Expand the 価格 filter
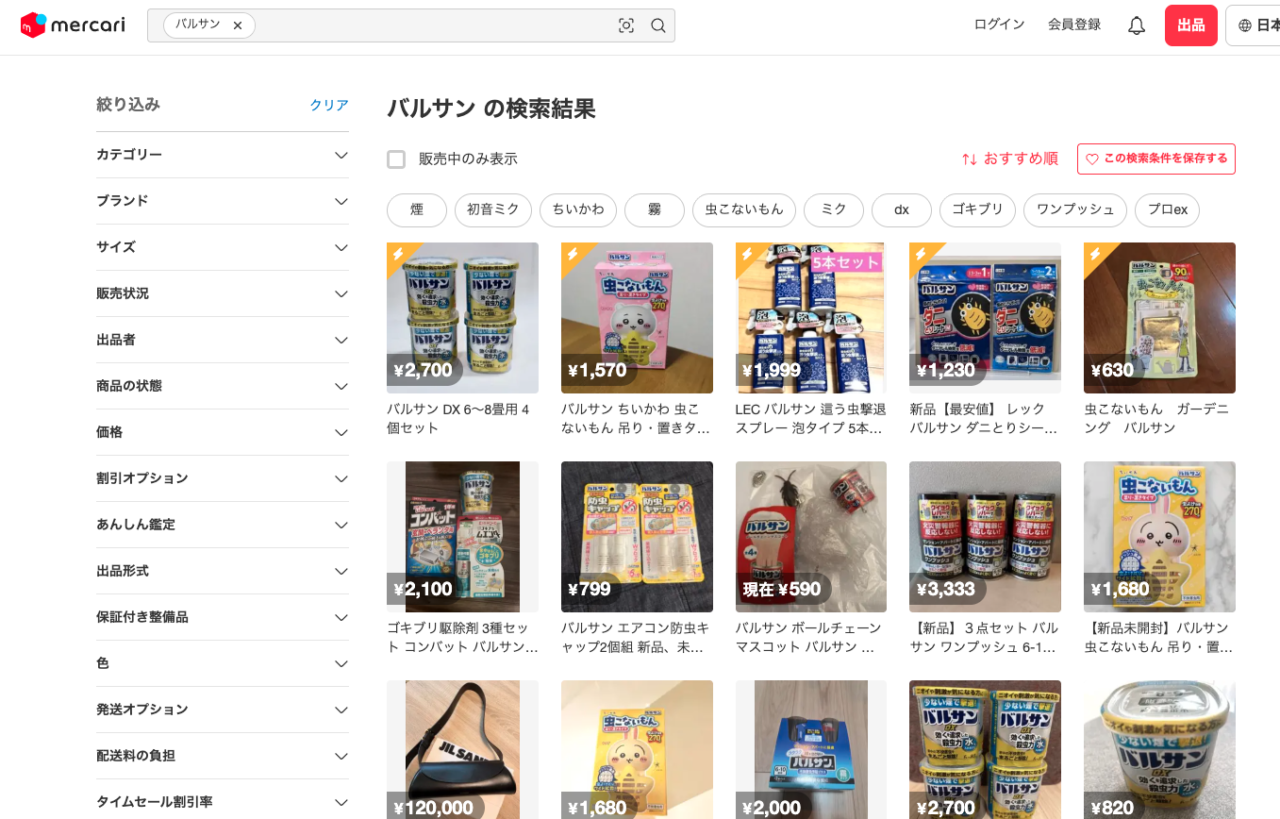This screenshot has height=819, width=1280. click(x=222, y=432)
